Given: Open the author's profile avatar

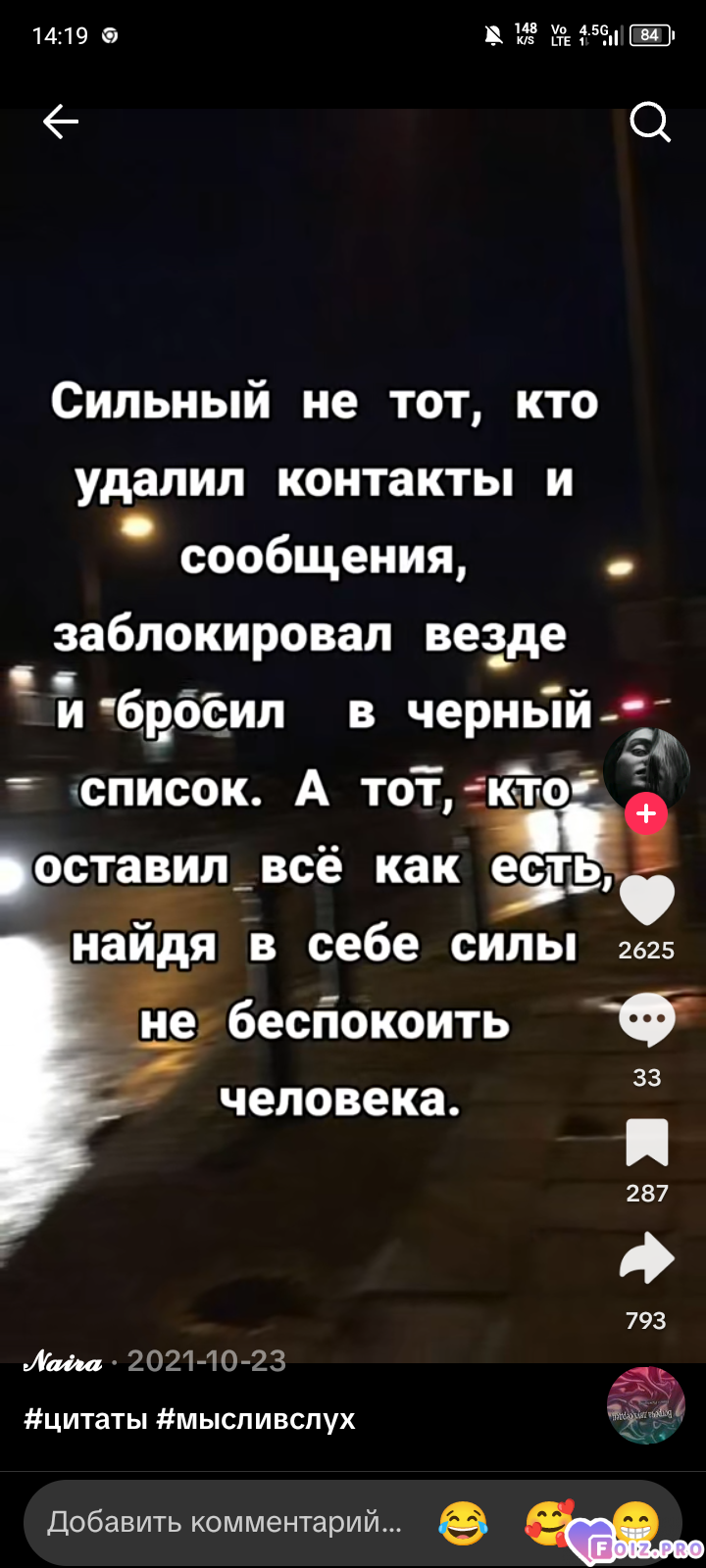Looking at the screenshot, I should pos(646,769).
